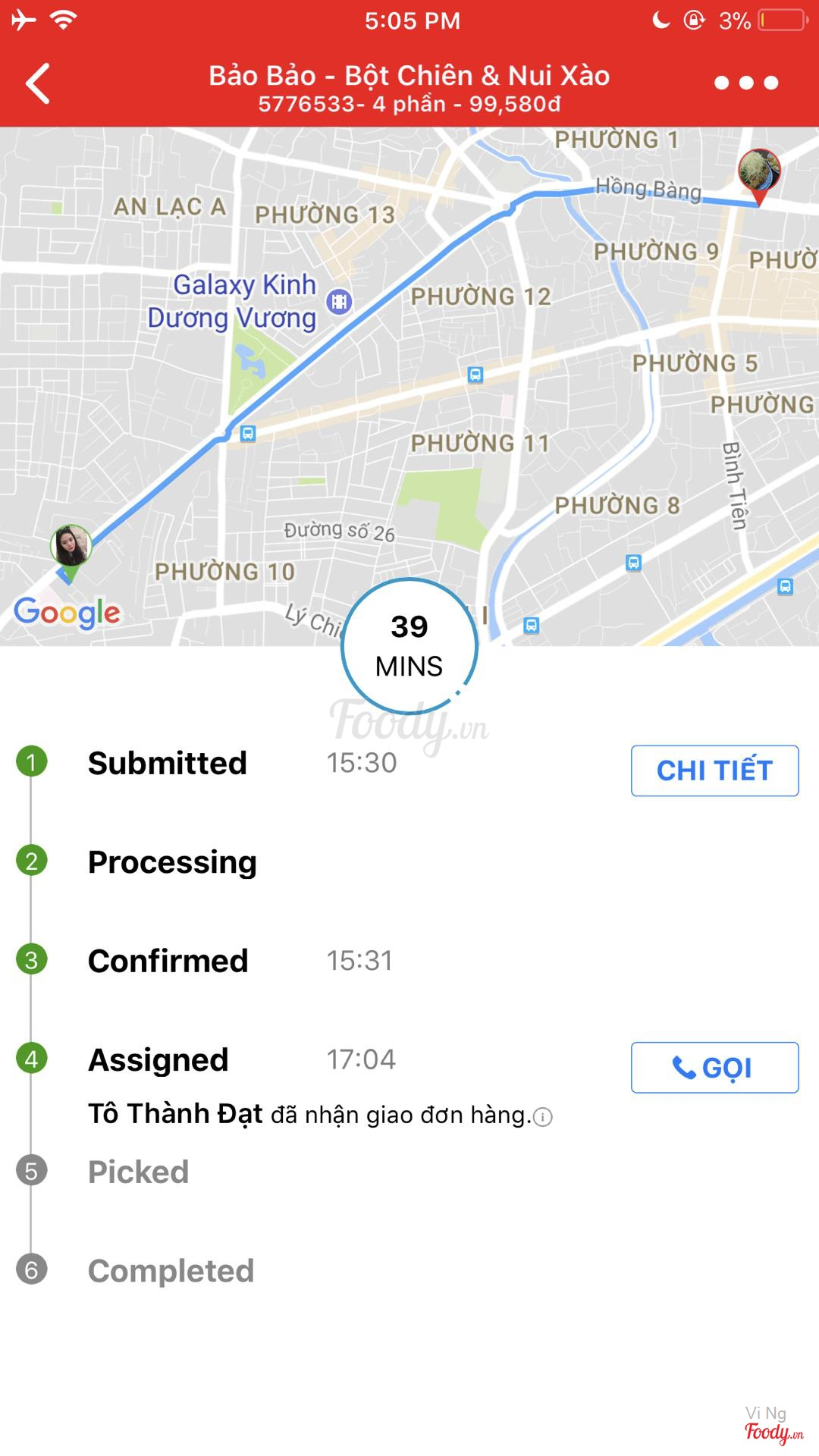Screen dimensions: 819x1456
Task: Go back using the header arrow
Action: coord(38,83)
